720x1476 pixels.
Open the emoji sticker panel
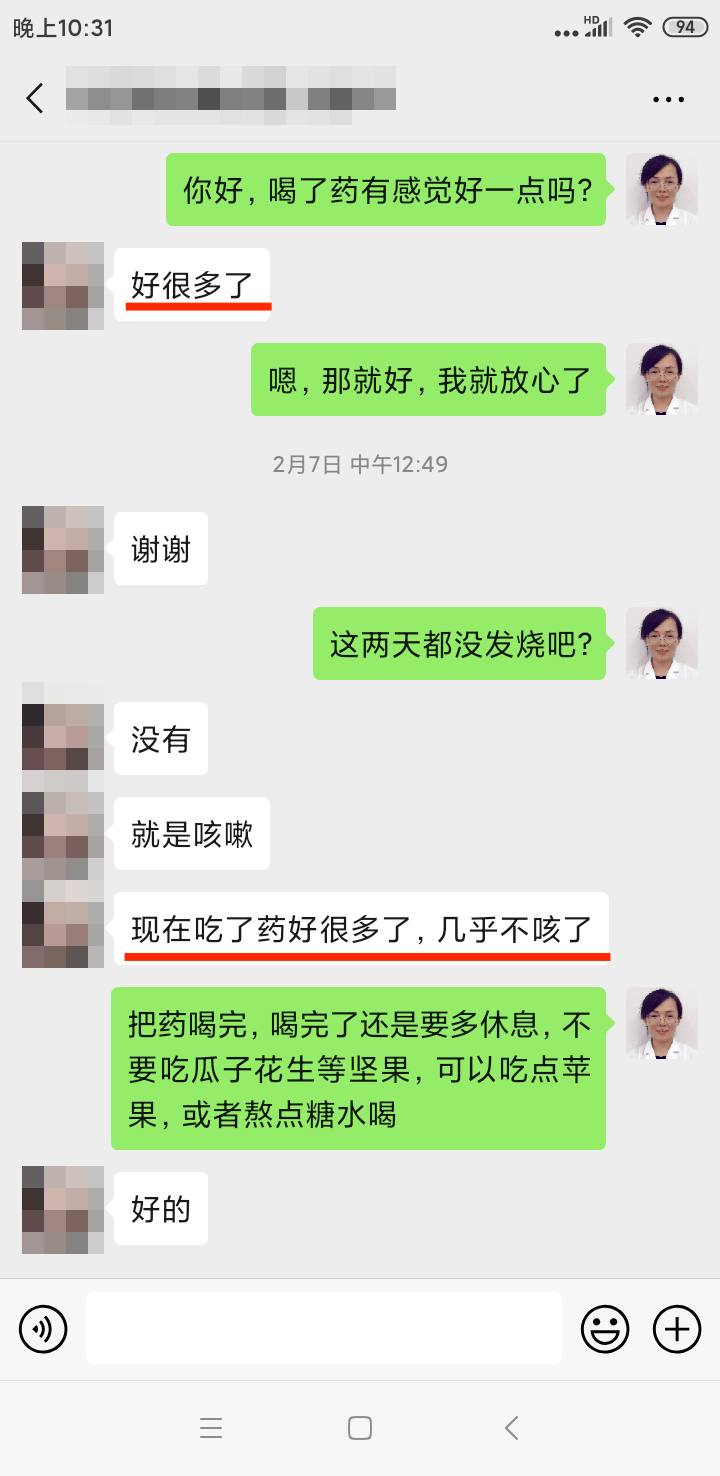tap(605, 1329)
